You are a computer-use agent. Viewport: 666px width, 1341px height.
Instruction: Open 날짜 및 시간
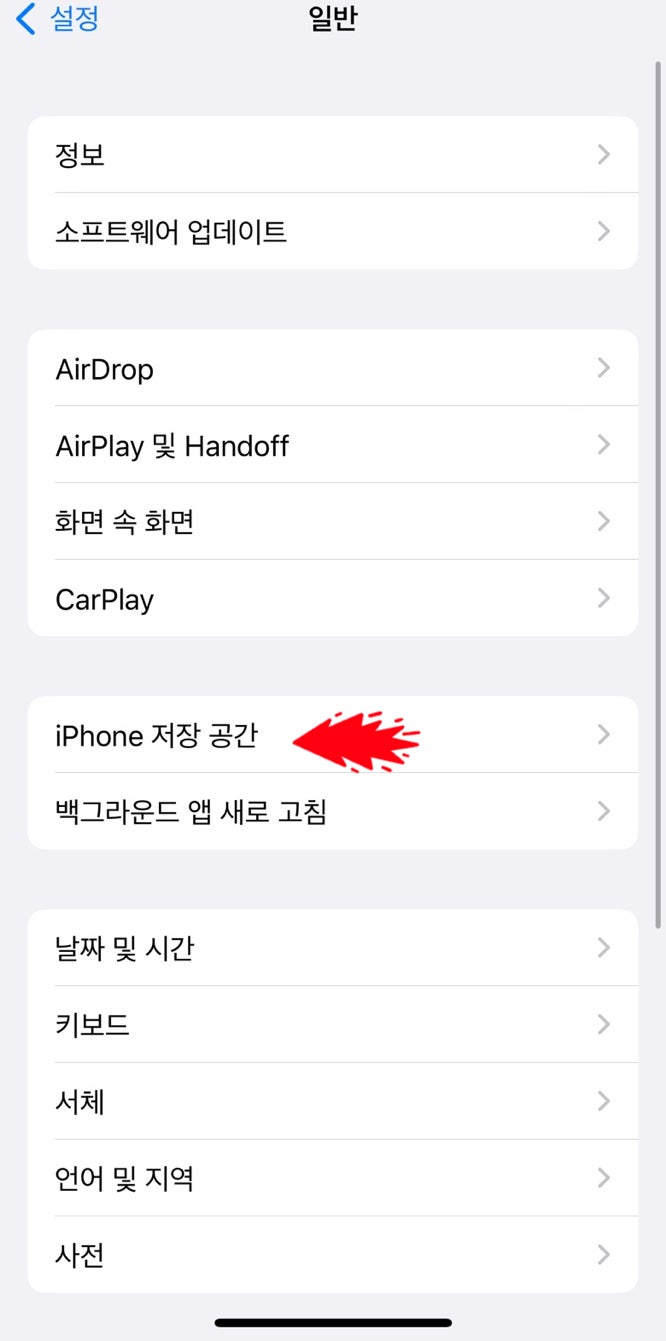(332, 948)
